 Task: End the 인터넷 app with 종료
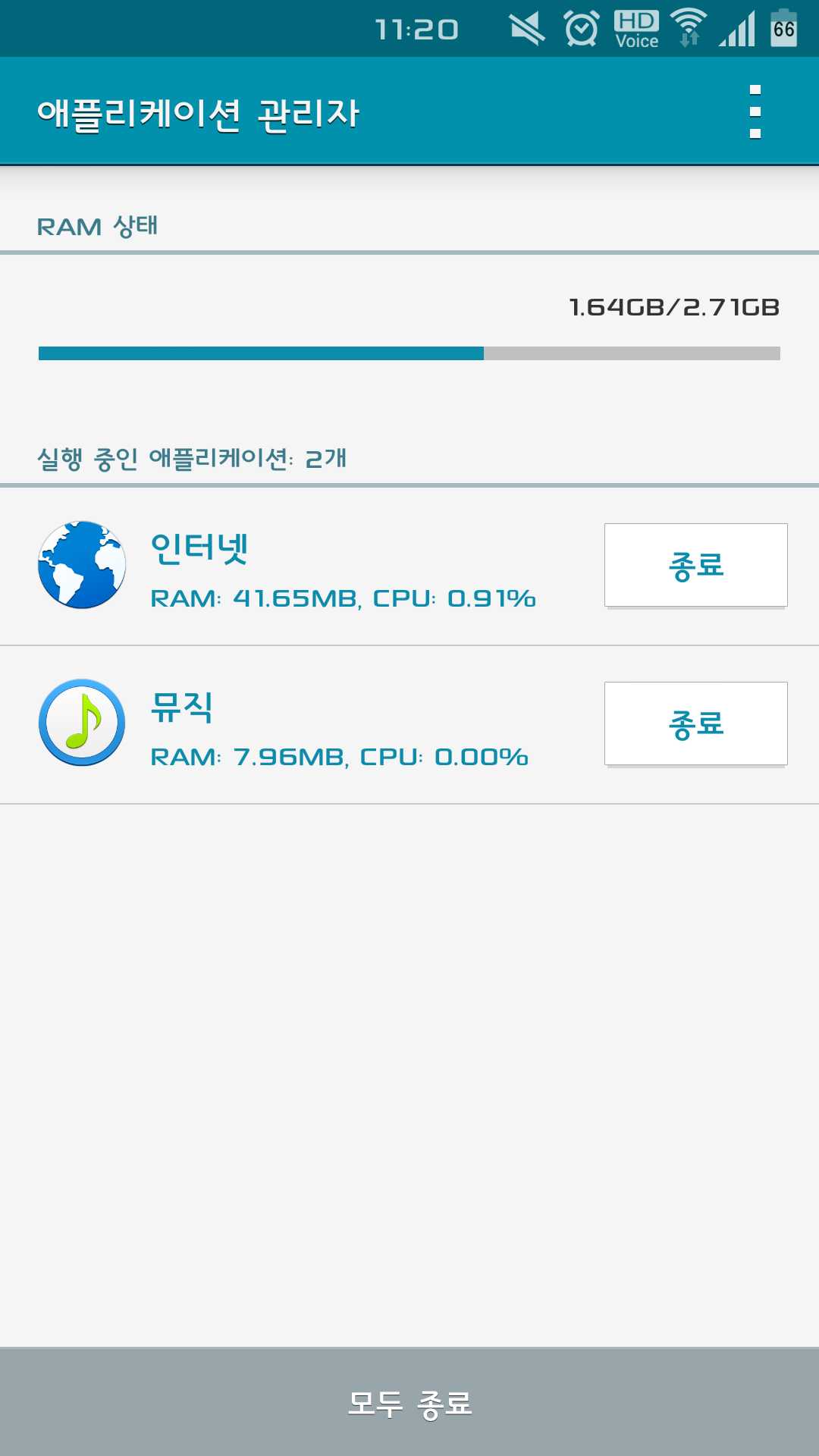695,565
